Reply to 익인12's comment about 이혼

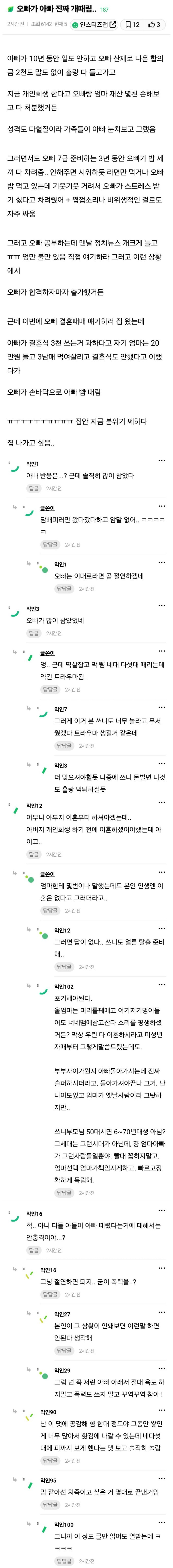tap(34, 854)
